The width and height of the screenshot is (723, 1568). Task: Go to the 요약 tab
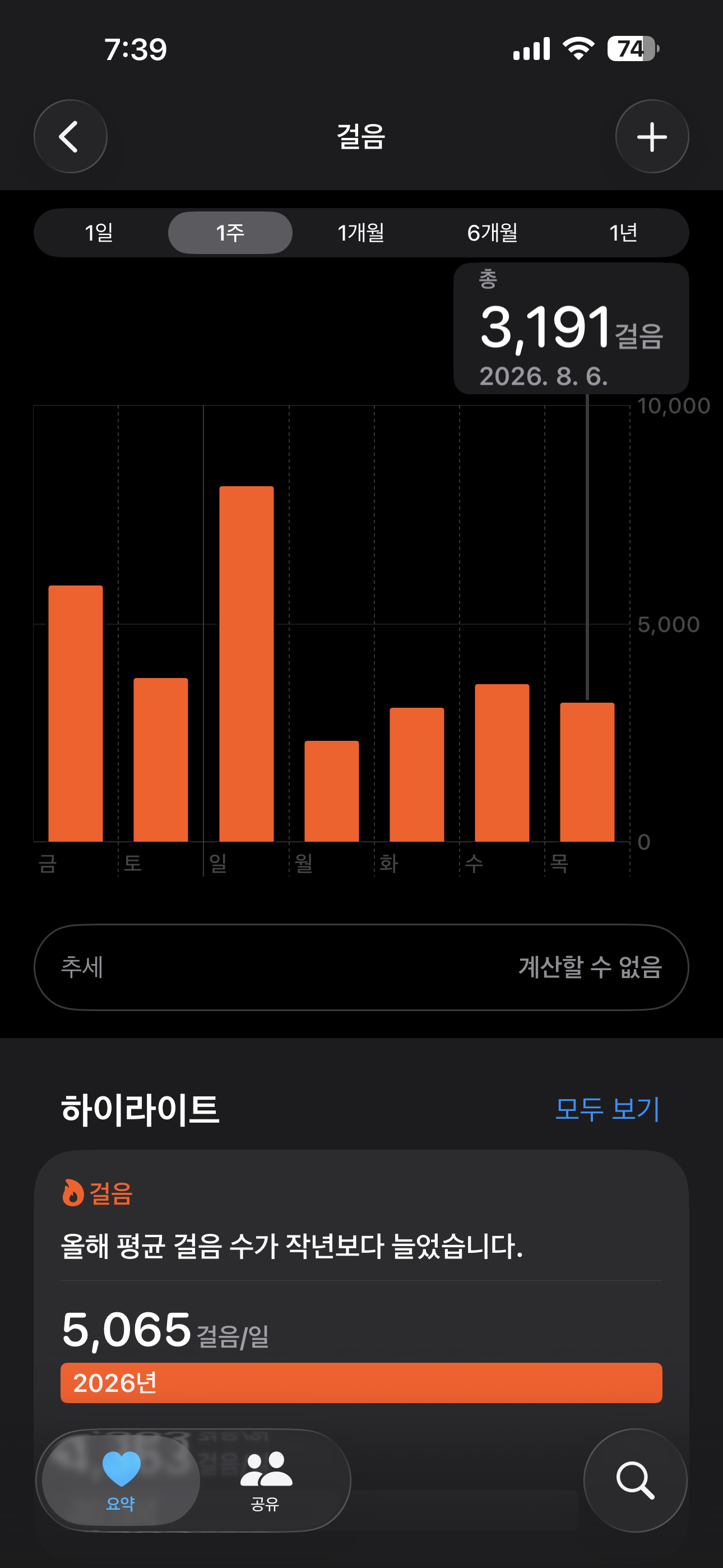click(x=121, y=1481)
